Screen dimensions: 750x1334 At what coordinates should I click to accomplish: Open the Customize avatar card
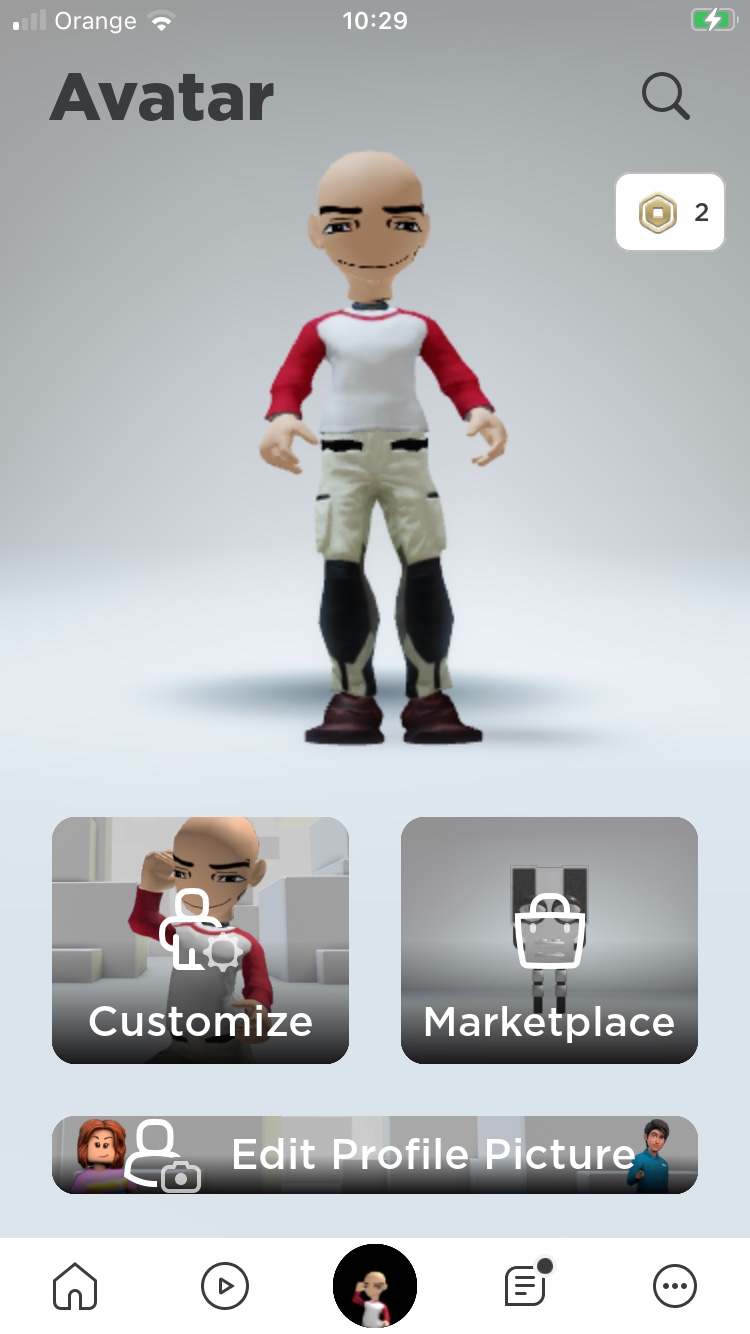point(200,940)
